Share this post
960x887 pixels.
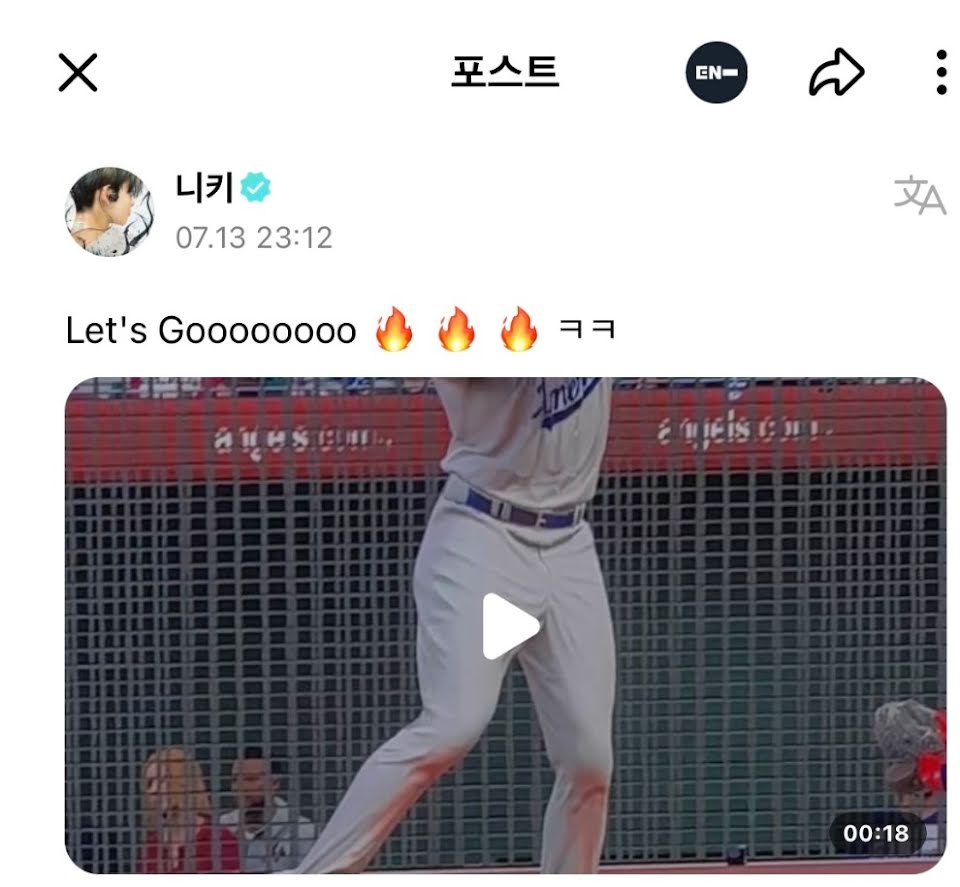[x=835, y=72]
